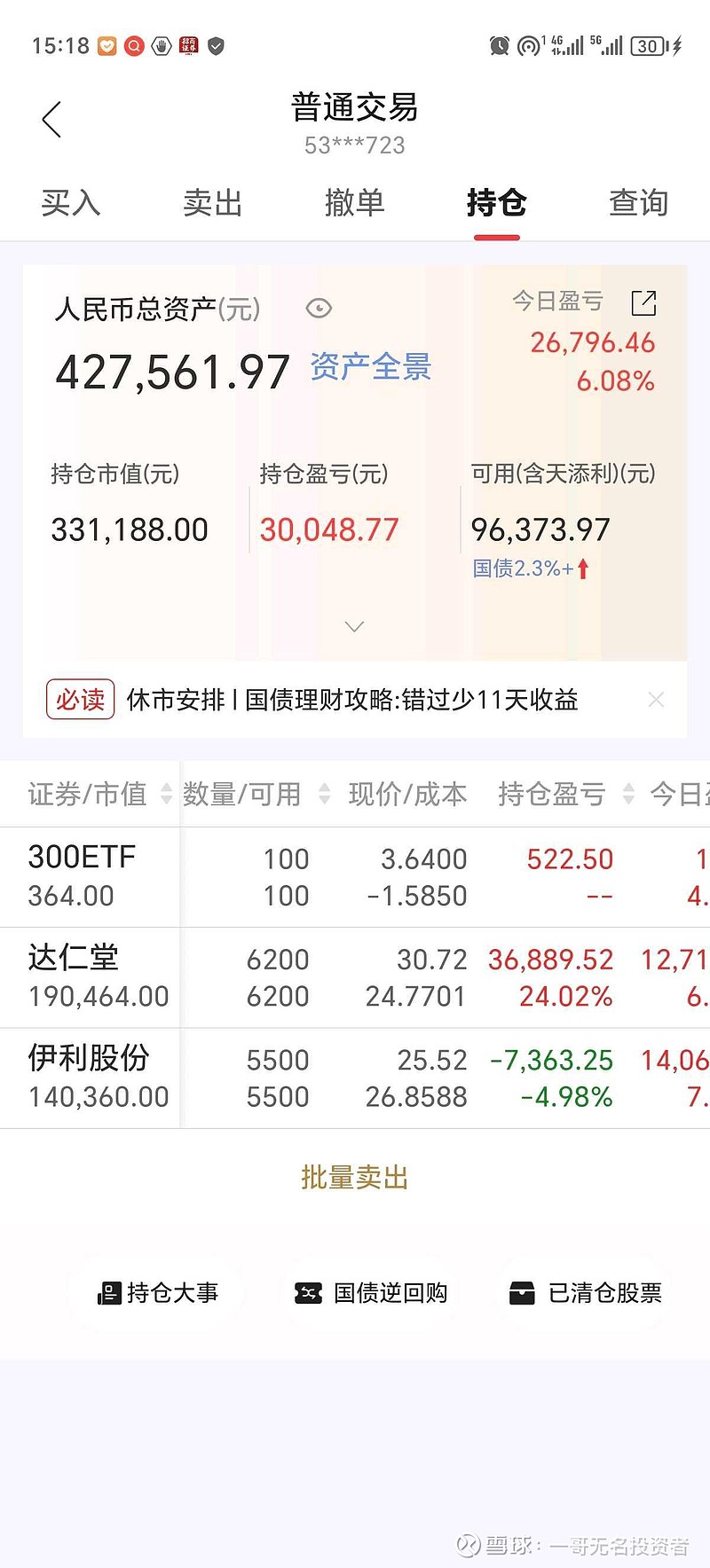Go back using the top-left arrow
This screenshot has height=1568, width=710.
pos(52,119)
